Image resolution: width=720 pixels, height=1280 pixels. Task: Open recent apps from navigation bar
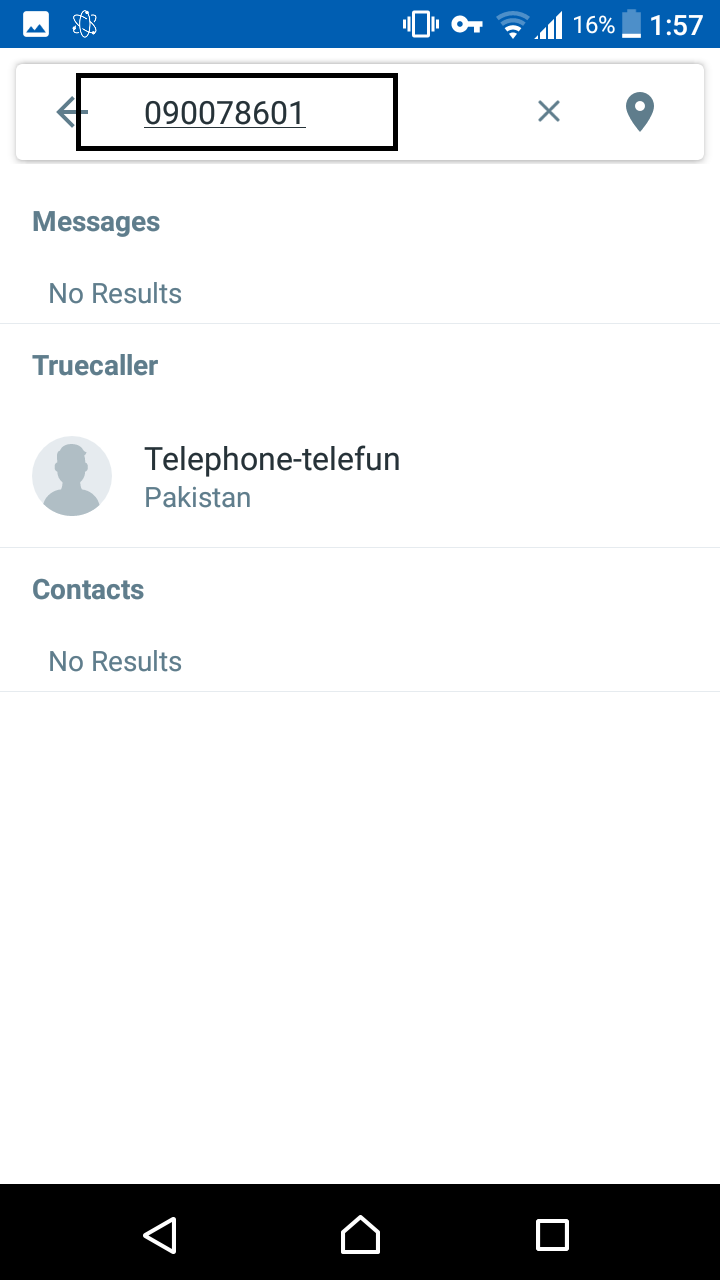click(552, 1234)
